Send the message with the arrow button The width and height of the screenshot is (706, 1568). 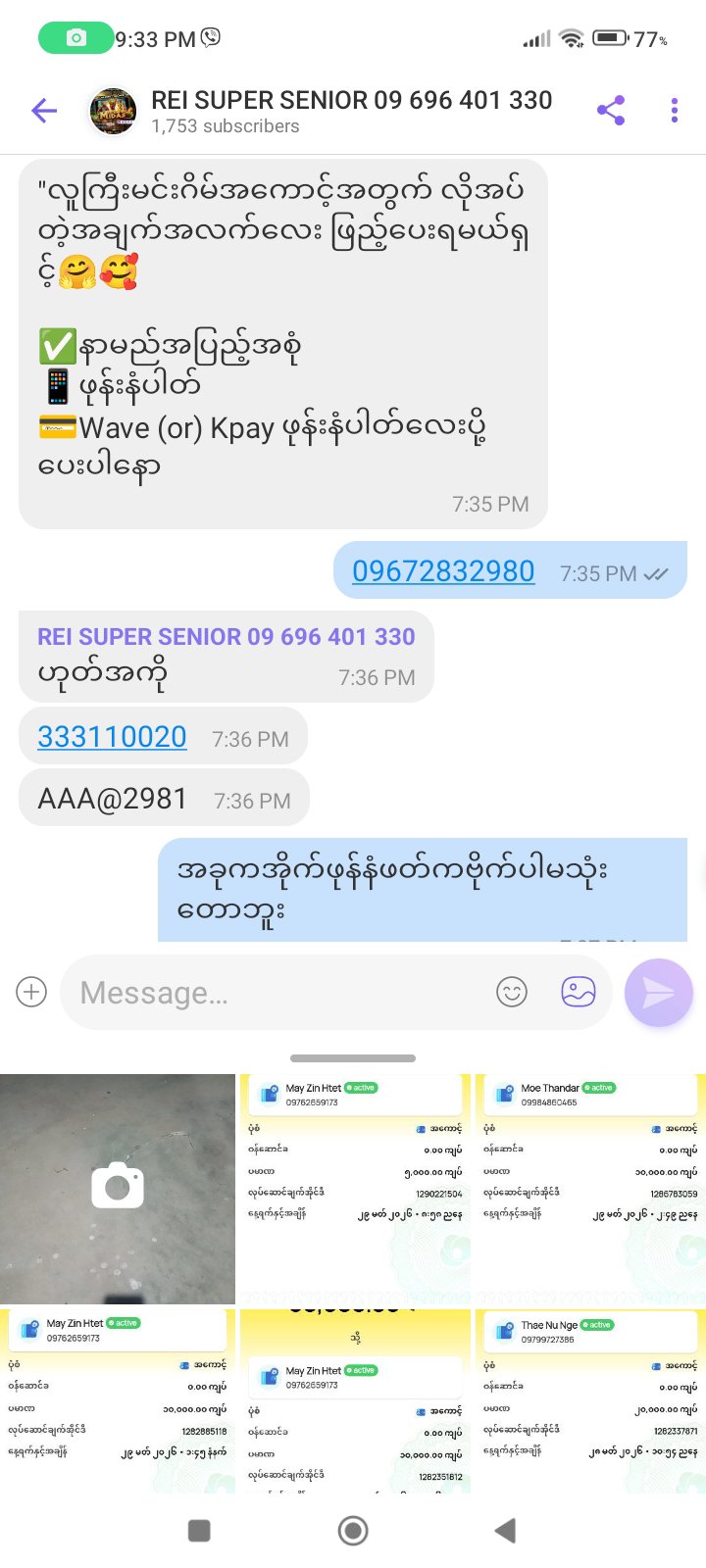click(658, 993)
